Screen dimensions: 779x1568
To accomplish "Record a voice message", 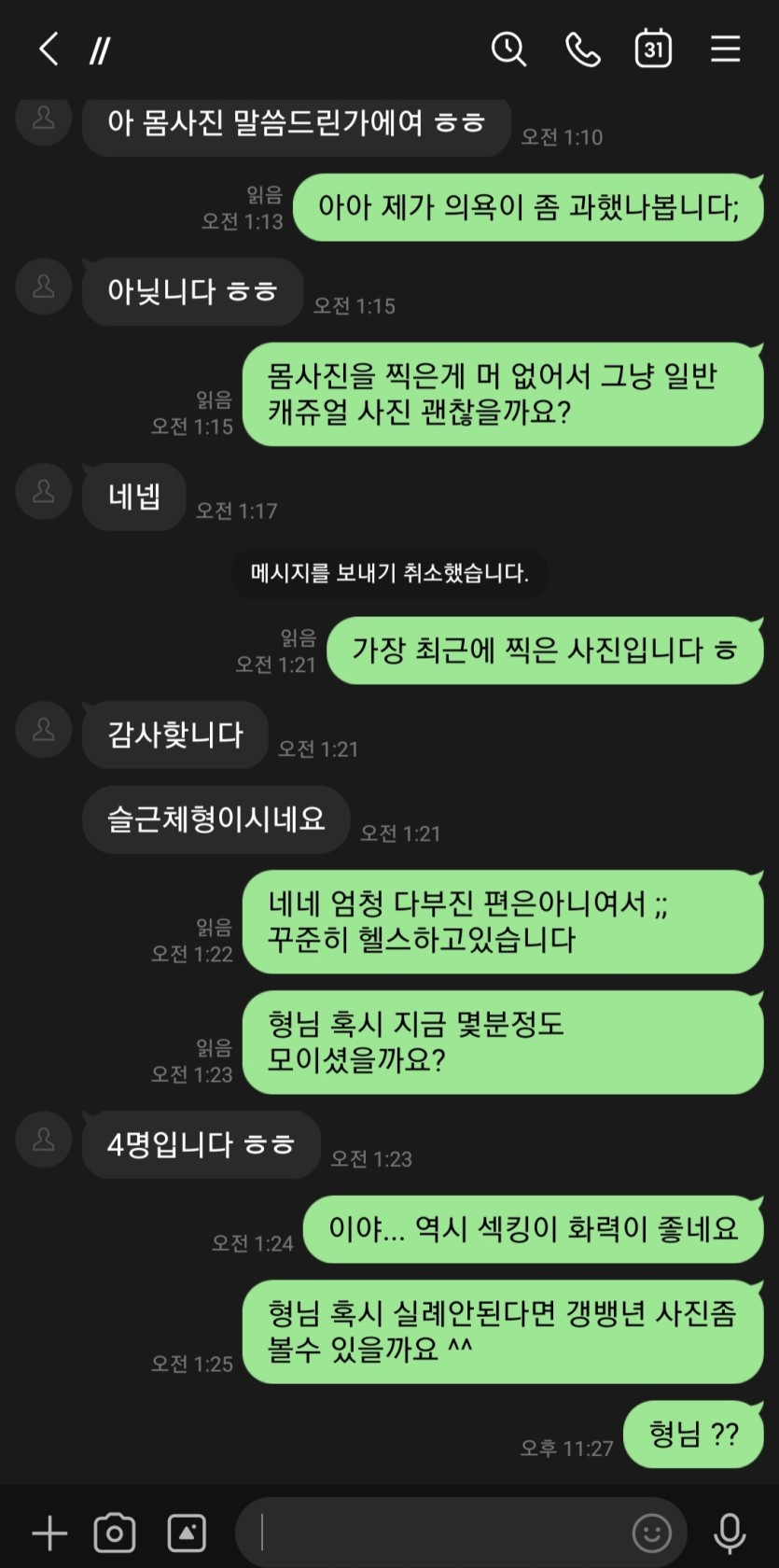I will 730,1533.
